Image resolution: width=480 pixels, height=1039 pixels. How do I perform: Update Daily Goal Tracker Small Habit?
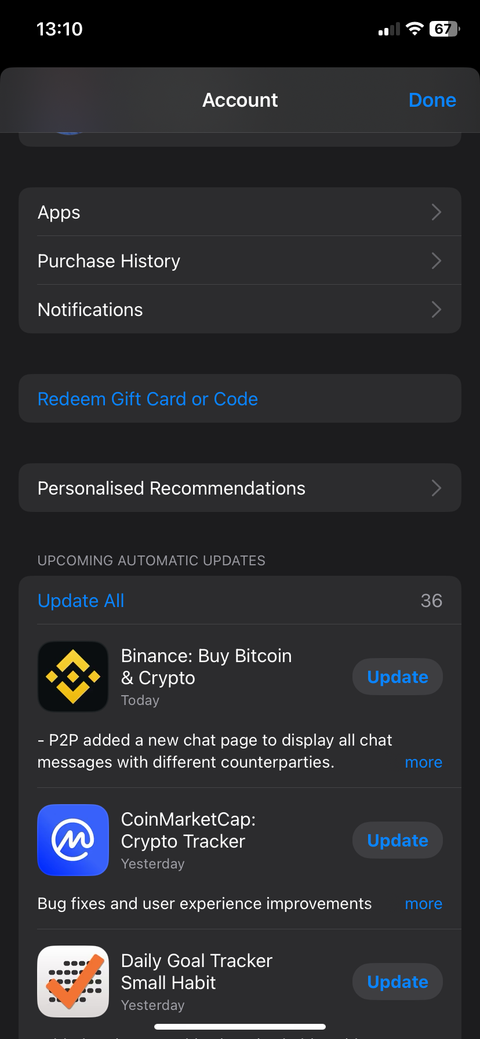point(397,981)
